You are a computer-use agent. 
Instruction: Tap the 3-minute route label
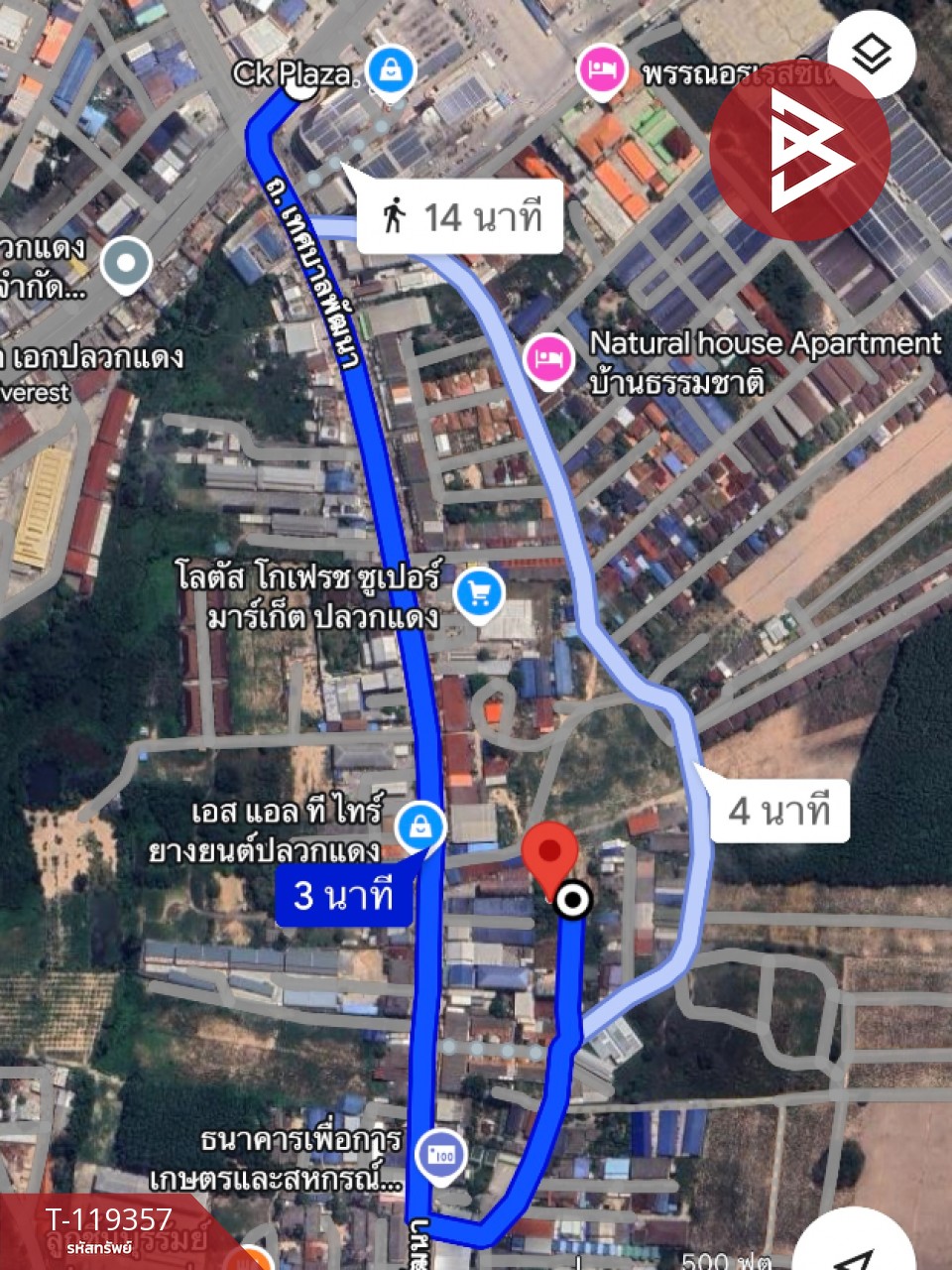(x=343, y=896)
